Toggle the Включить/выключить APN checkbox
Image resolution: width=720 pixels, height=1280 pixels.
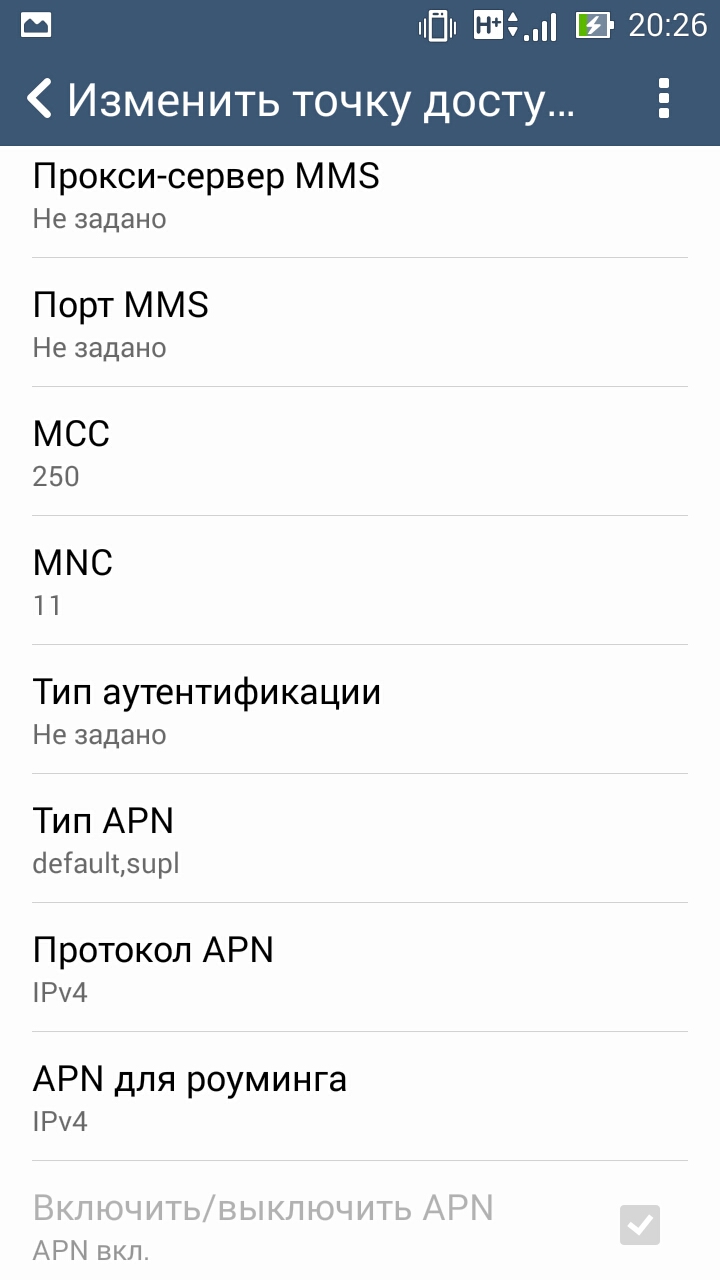point(640,1225)
